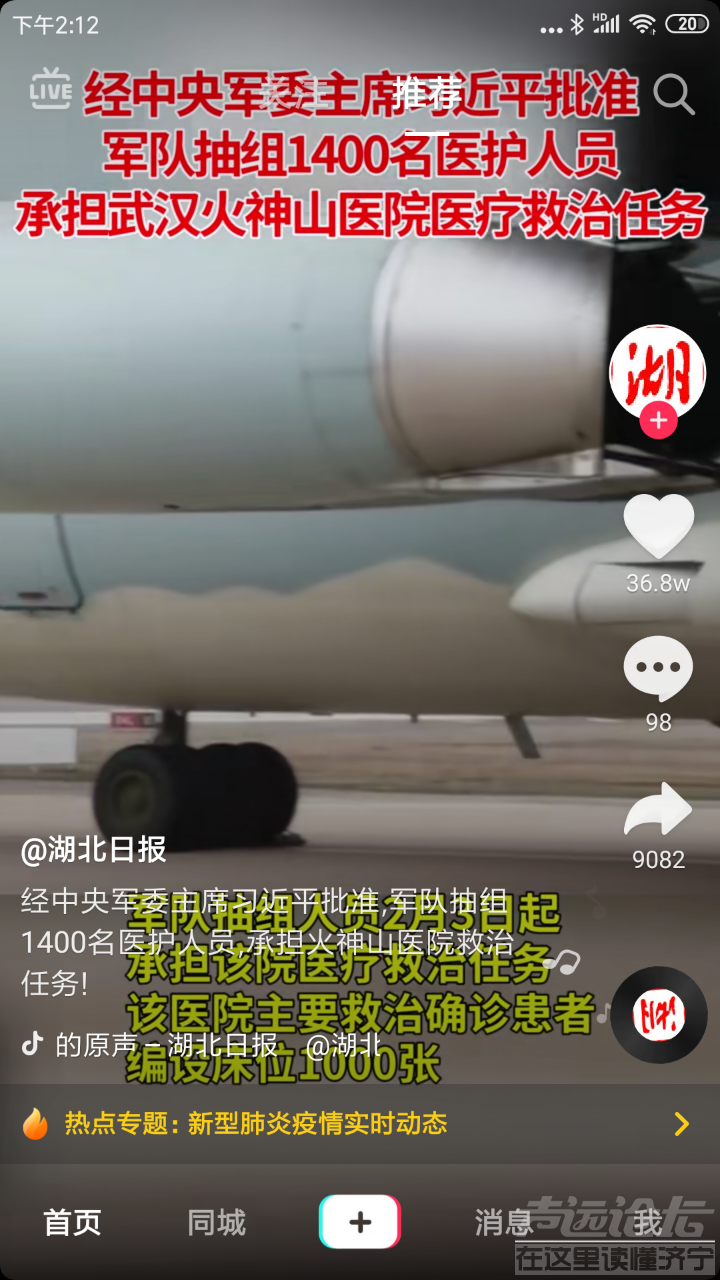Open the 我 profile tab
This screenshot has width=720, height=1280.
pyautogui.click(x=647, y=1222)
